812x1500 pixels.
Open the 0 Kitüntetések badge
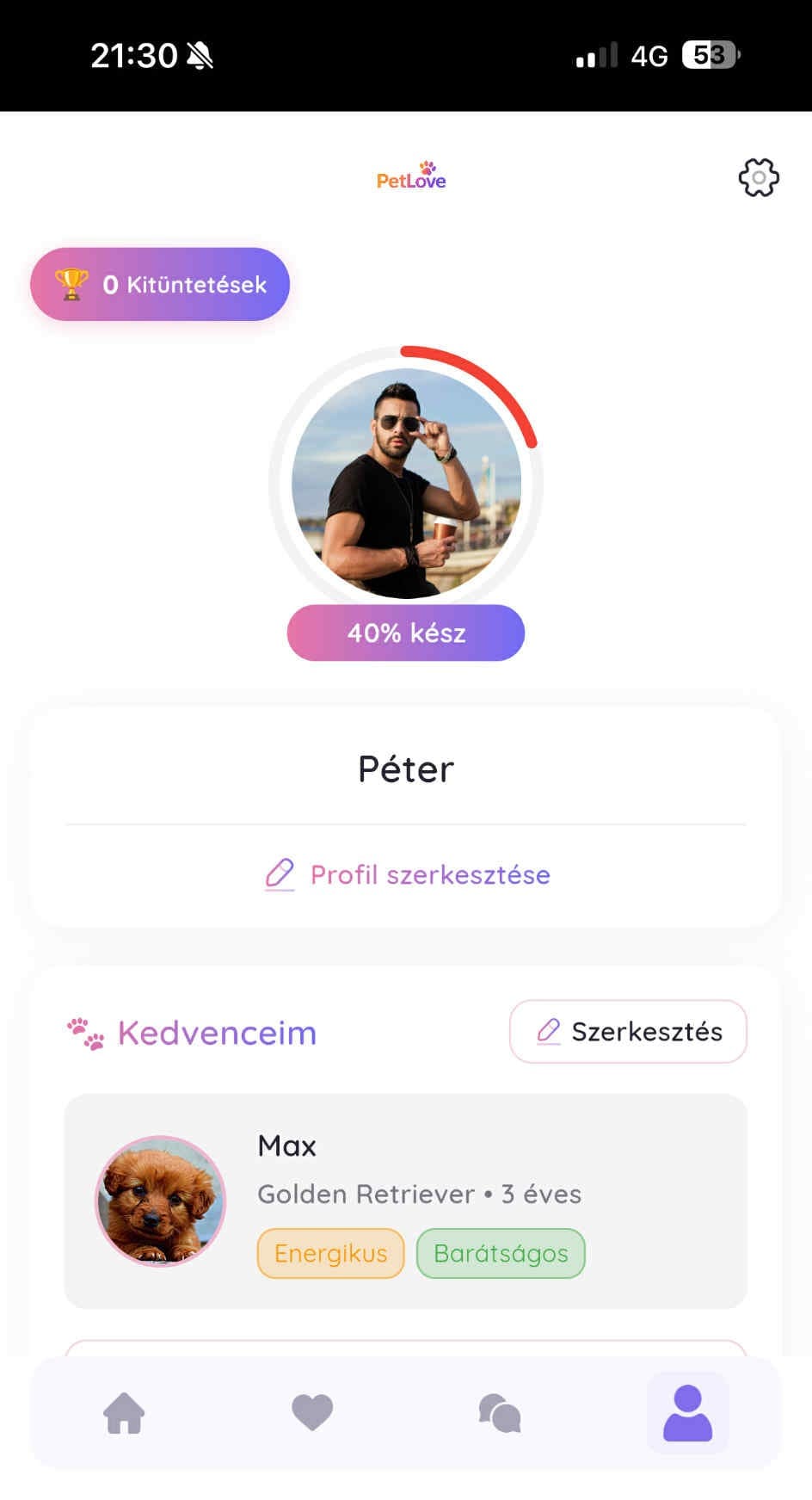pyautogui.click(x=160, y=285)
